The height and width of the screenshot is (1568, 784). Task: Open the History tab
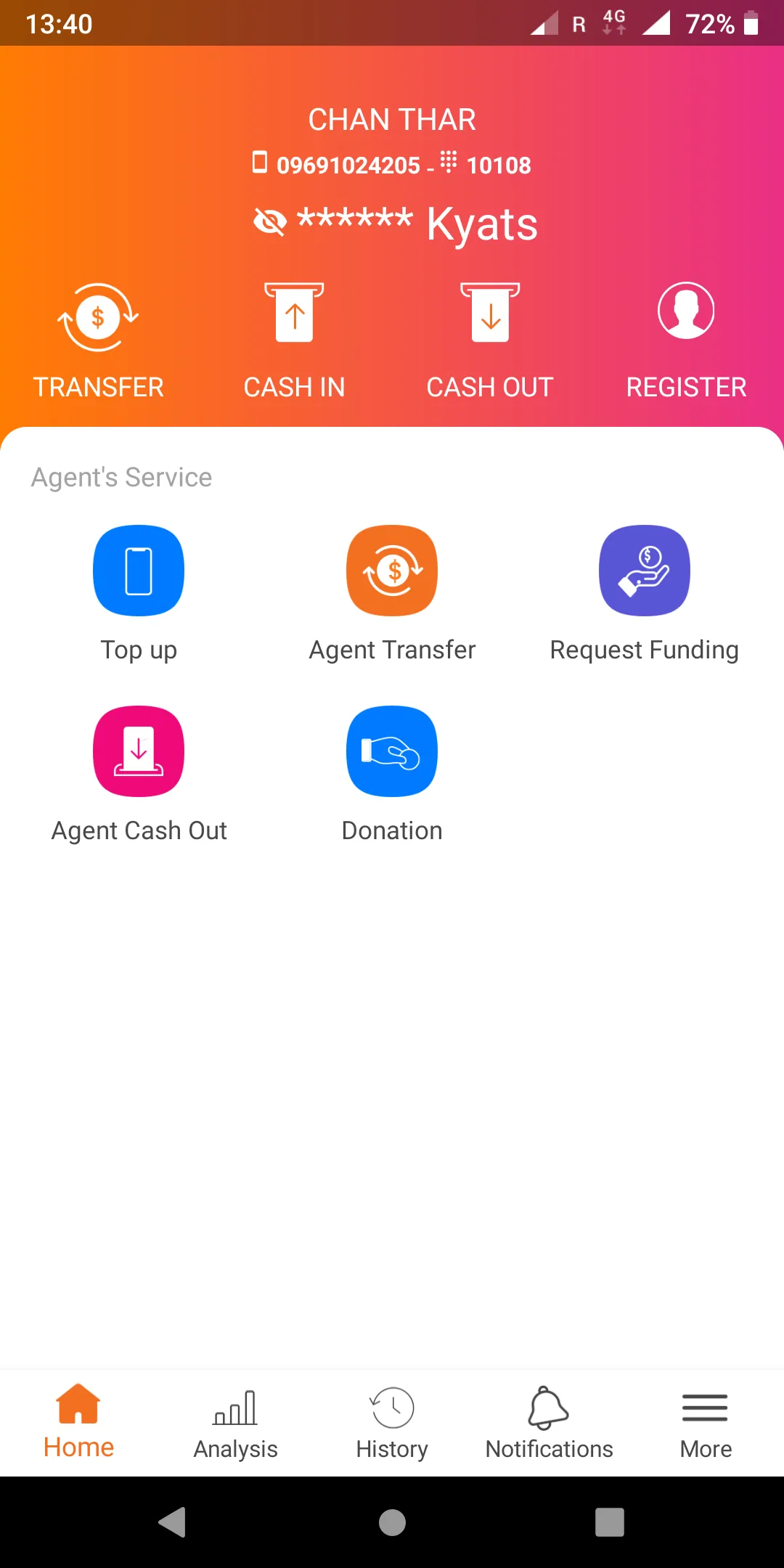coord(392,1423)
